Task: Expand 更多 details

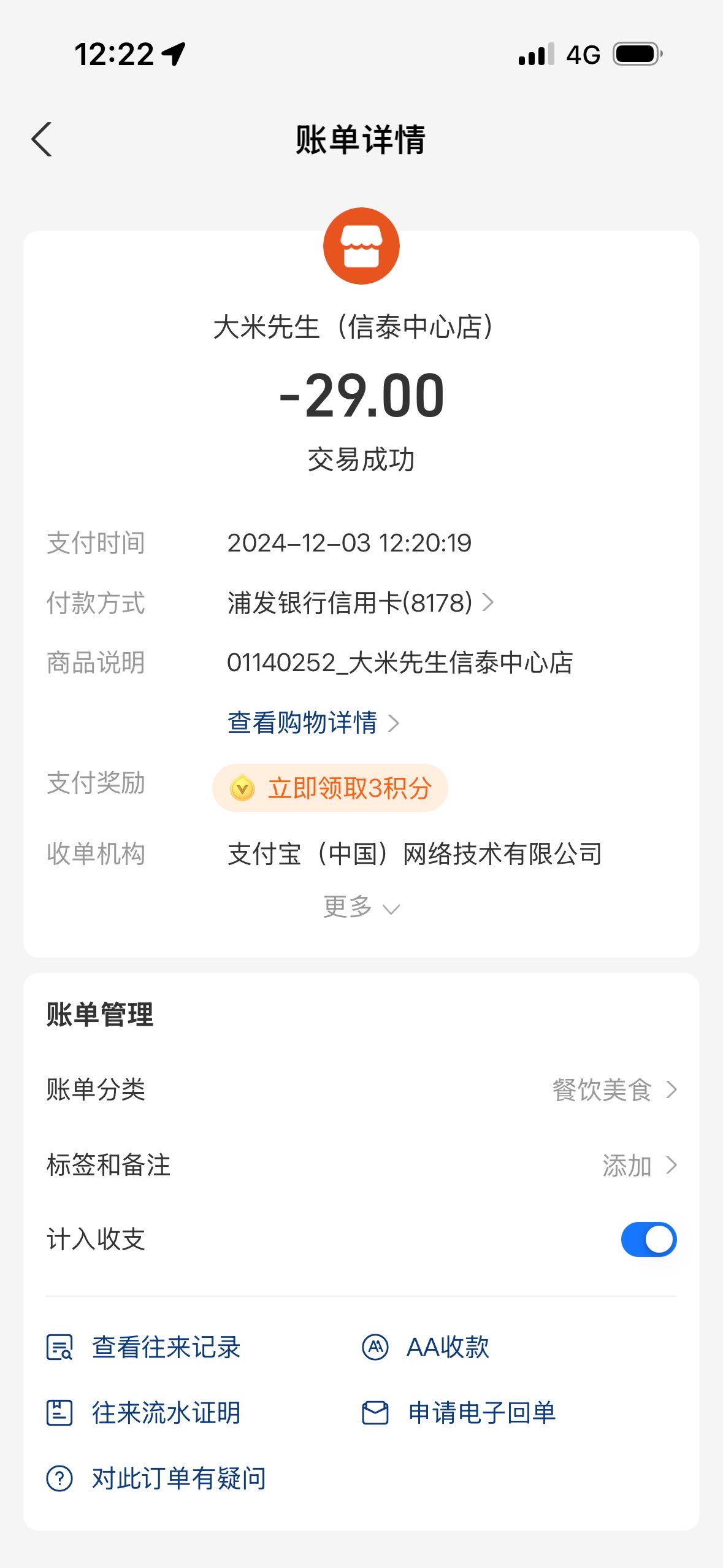Action: click(x=361, y=907)
